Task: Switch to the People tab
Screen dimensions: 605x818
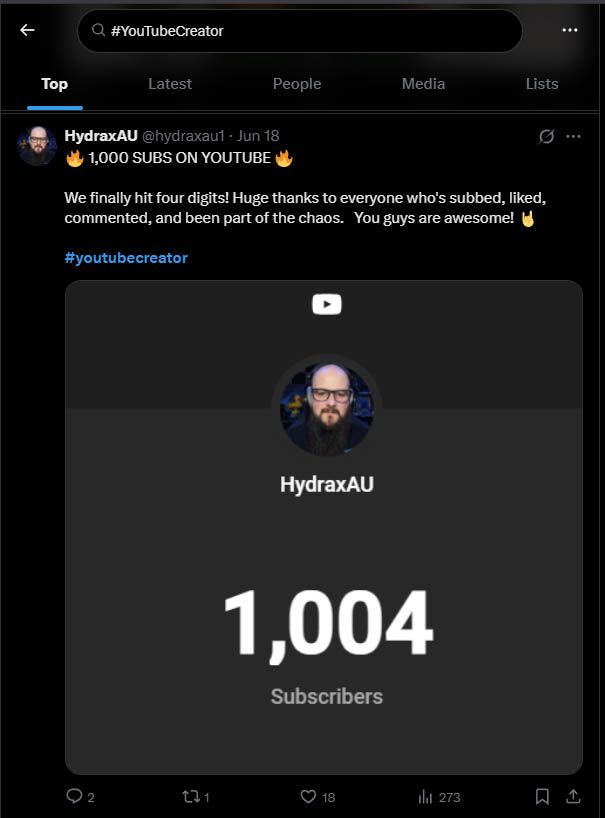Action: point(297,84)
